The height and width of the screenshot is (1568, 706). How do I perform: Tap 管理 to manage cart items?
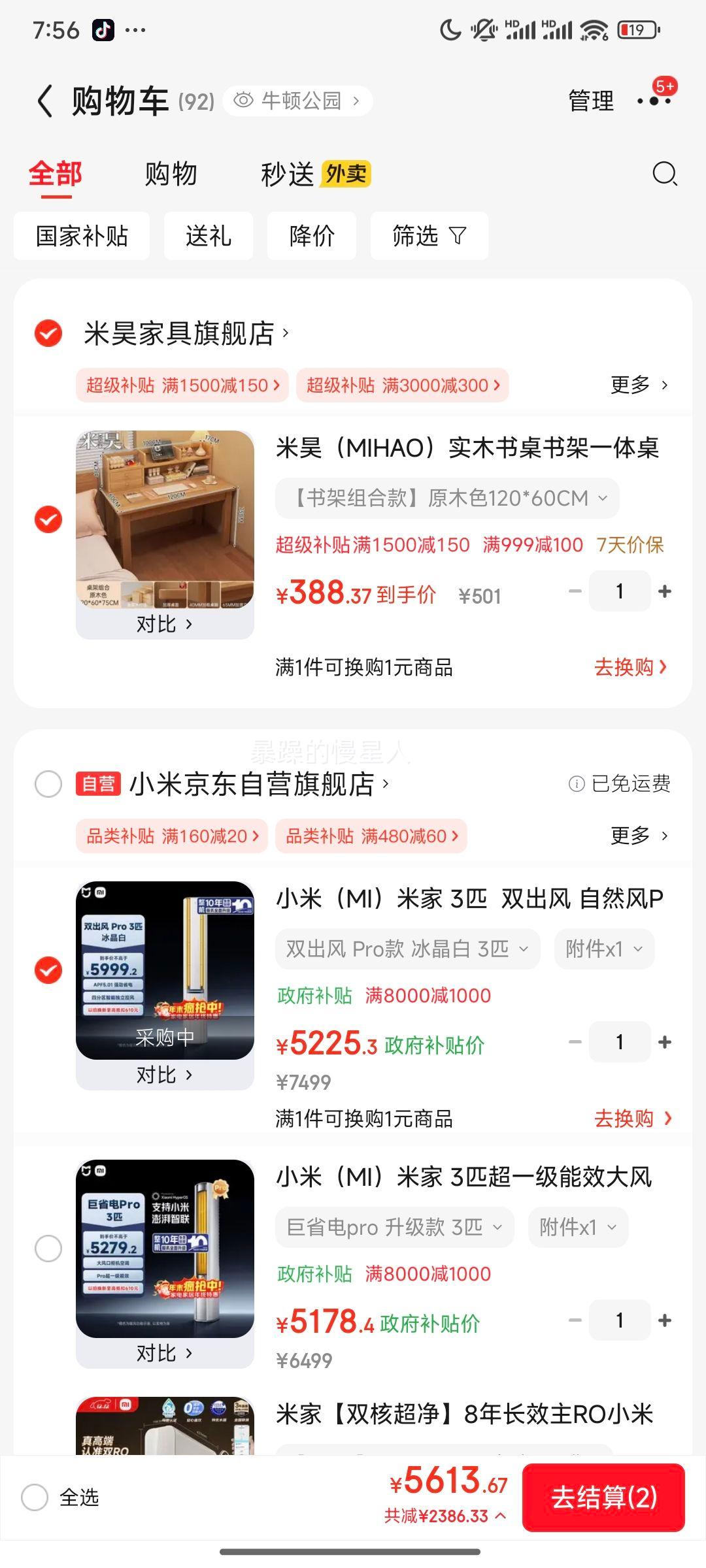[591, 101]
